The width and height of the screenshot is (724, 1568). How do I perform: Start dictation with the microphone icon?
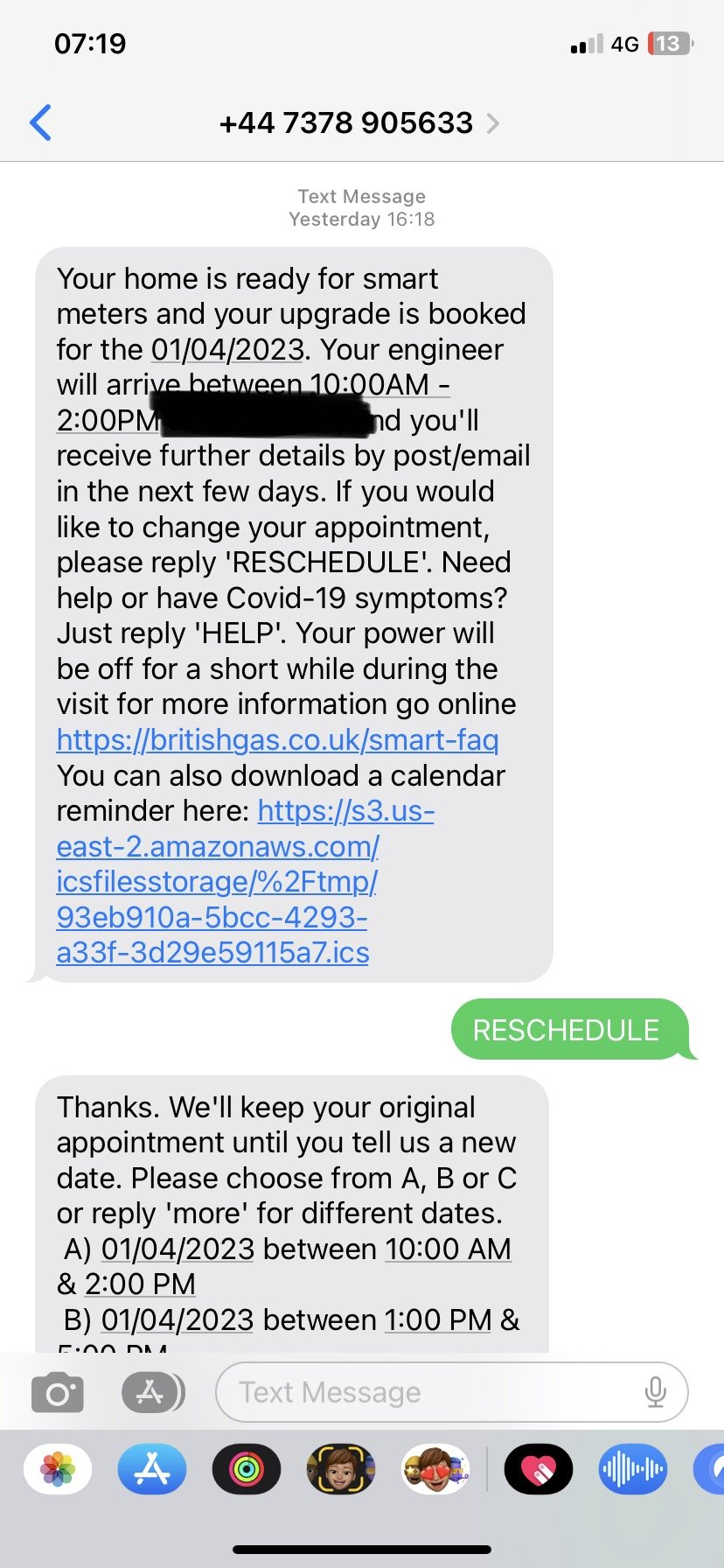(655, 1391)
